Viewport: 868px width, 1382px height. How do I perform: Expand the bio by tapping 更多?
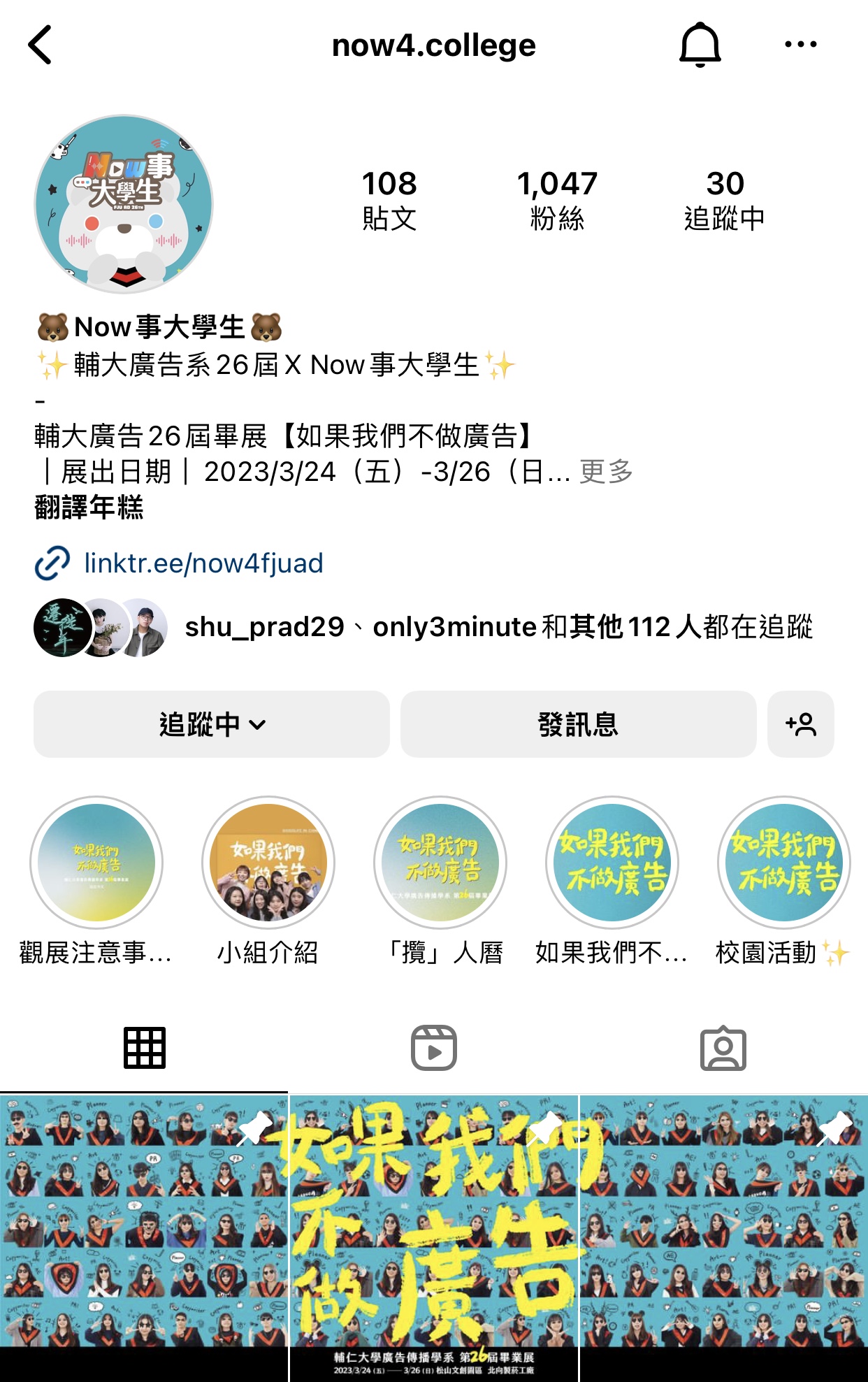(x=606, y=472)
